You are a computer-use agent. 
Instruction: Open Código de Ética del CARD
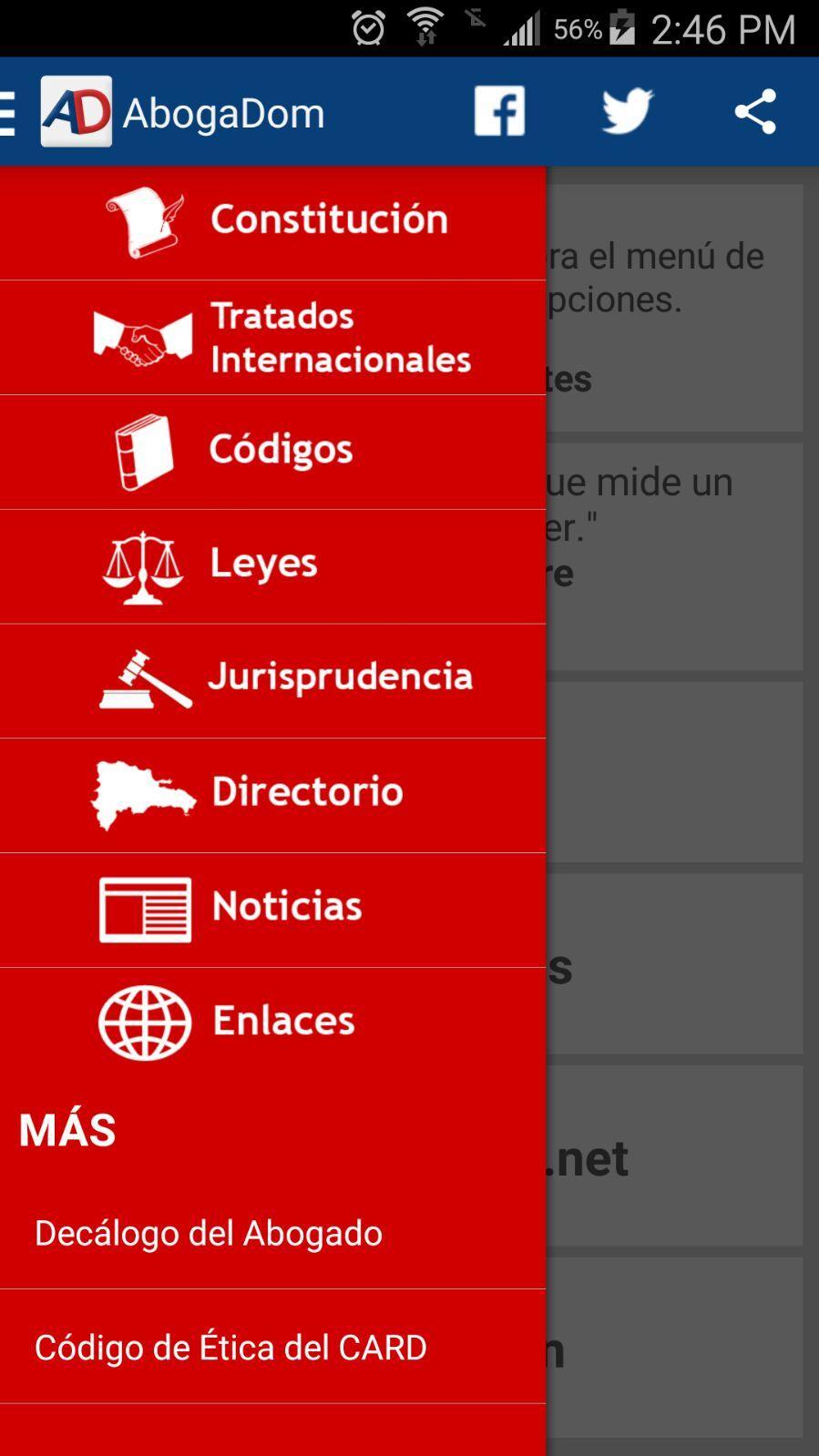pyautogui.click(x=230, y=1348)
